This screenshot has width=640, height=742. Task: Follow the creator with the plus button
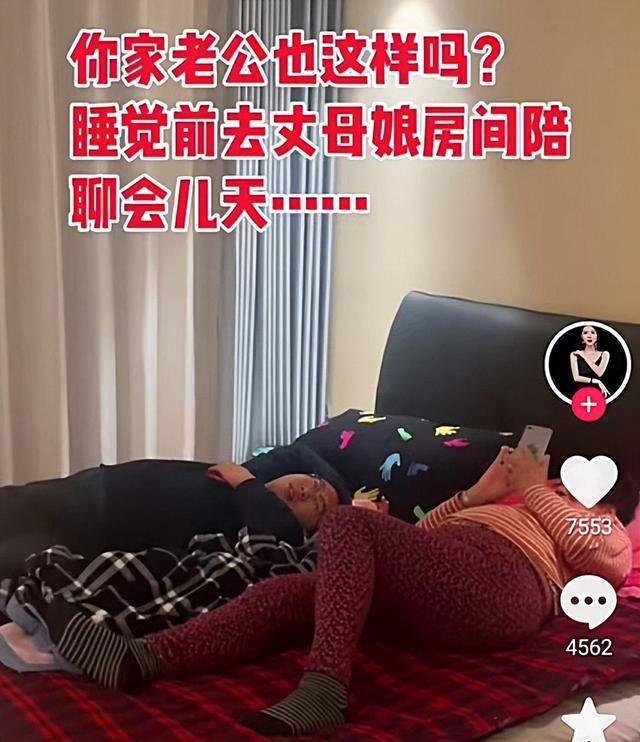(588, 404)
